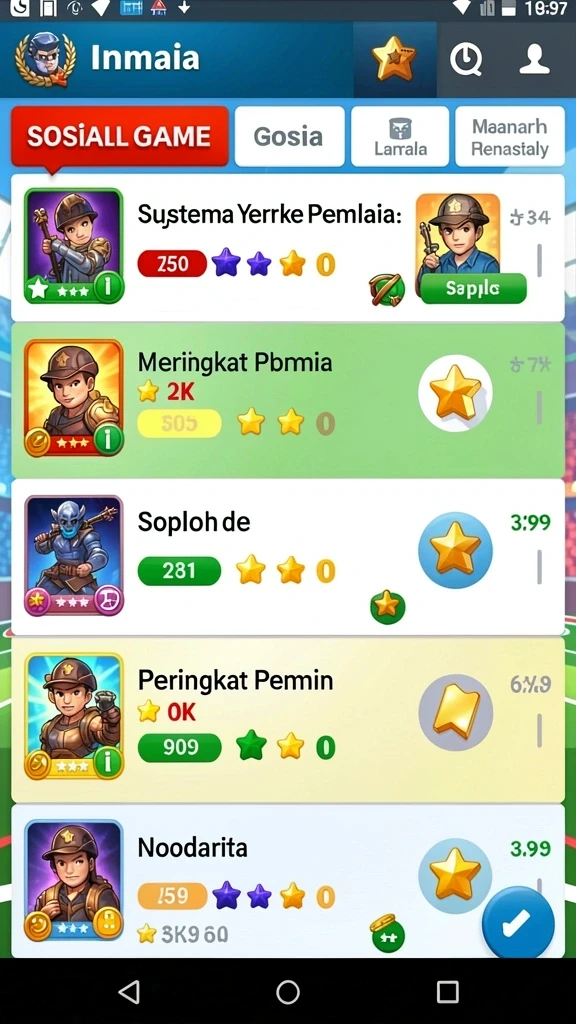Tap the gold badge on Peringkat Pemin

coord(455,712)
